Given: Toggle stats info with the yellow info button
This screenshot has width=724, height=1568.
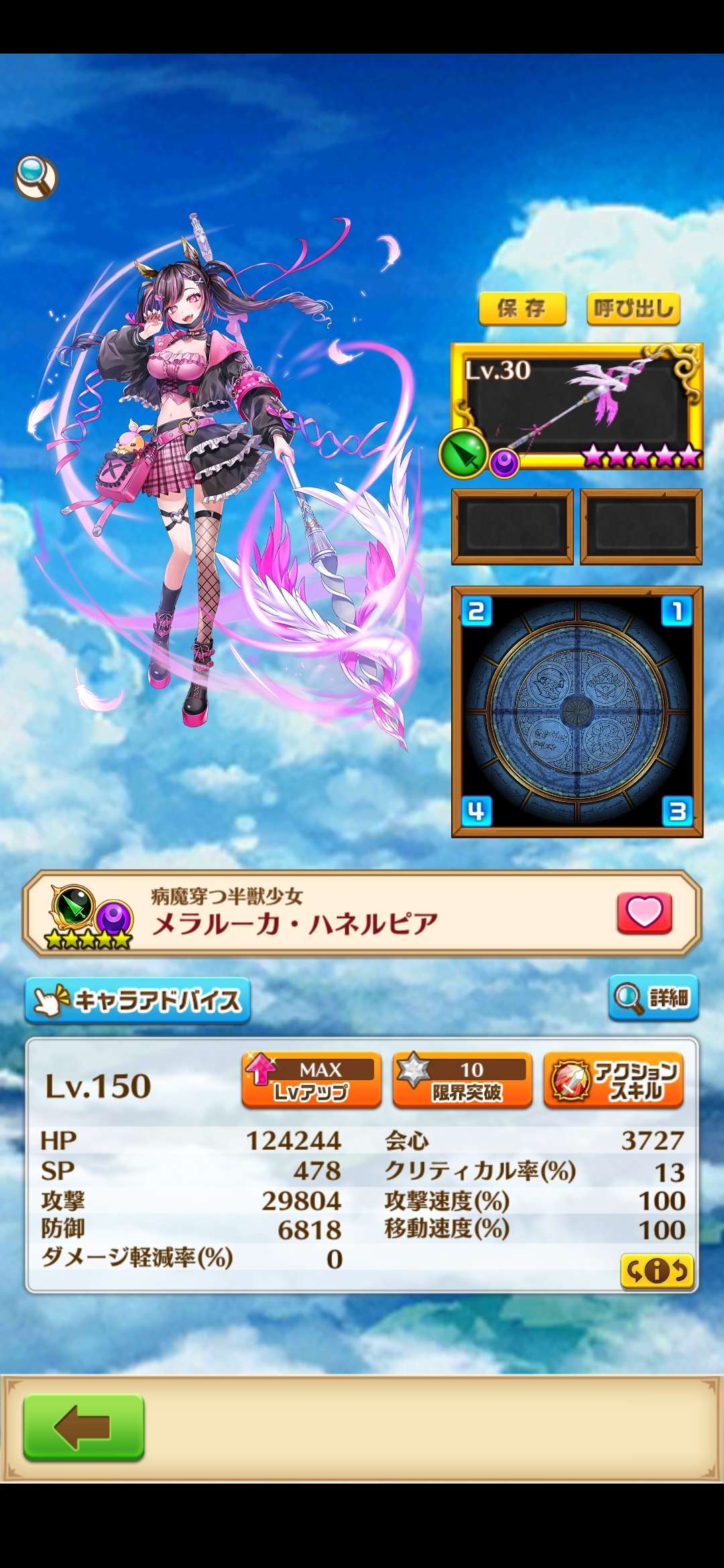Looking at the screenshot, I should (x=657, y=1270).
